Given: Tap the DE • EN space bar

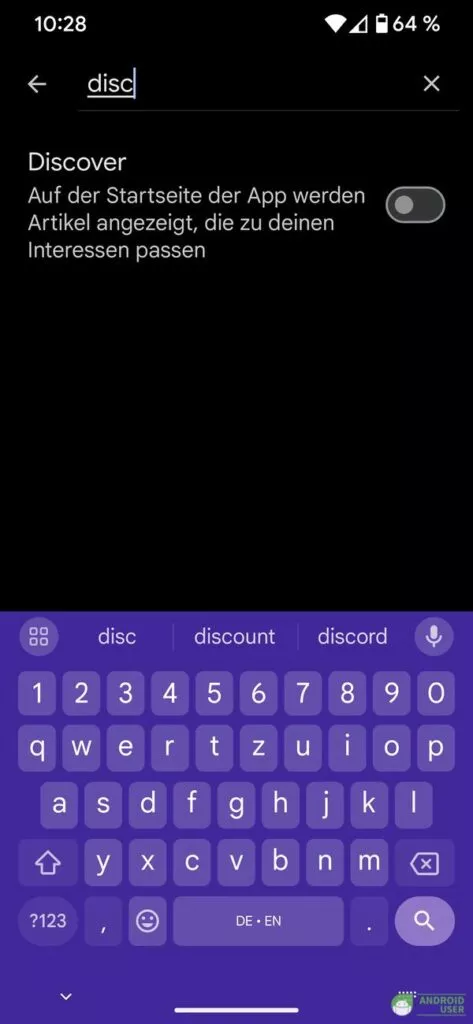Looking at the screenshot, I should click(x=258, y=921).
